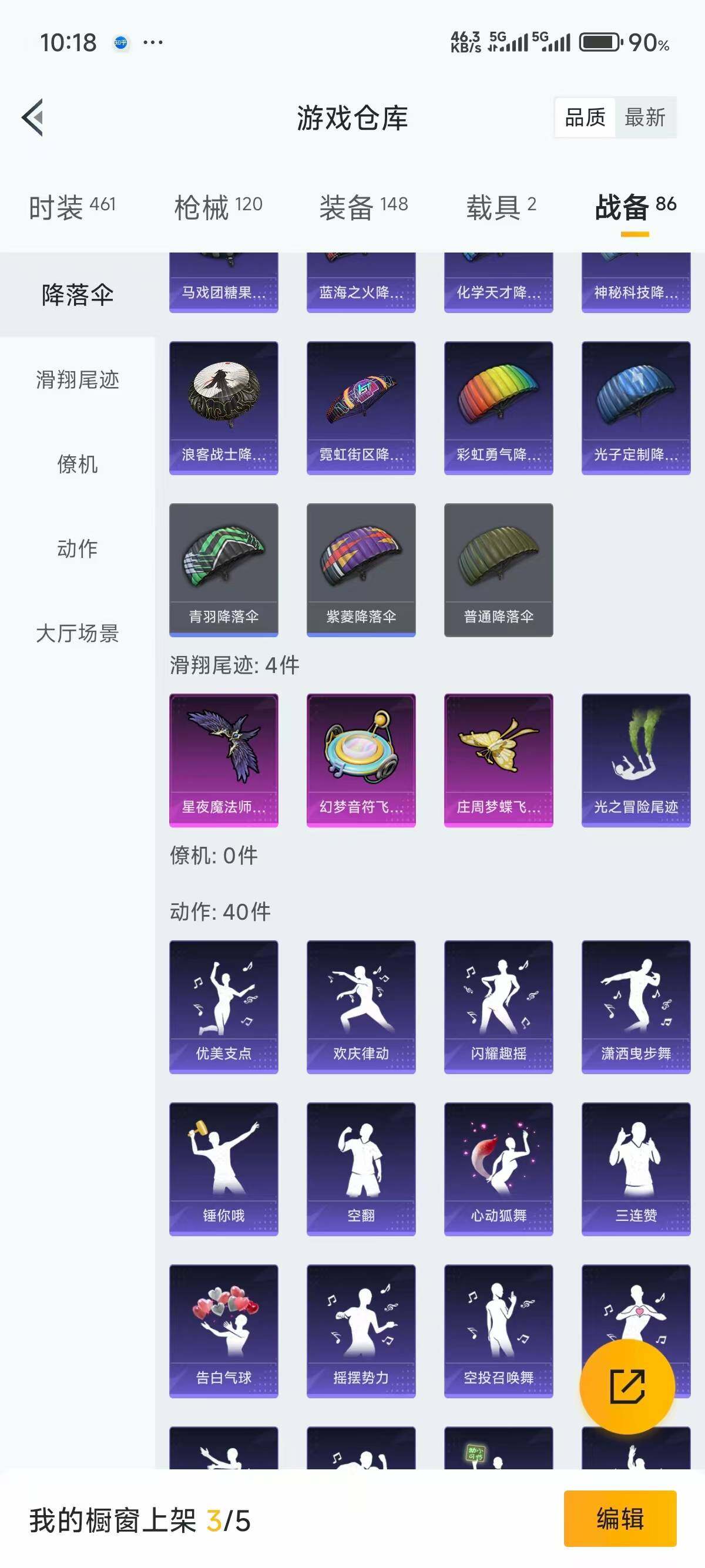Open the yellow share button at bottom right
This screenshot has height=1568, width=705.
[x=628, y=1387]
